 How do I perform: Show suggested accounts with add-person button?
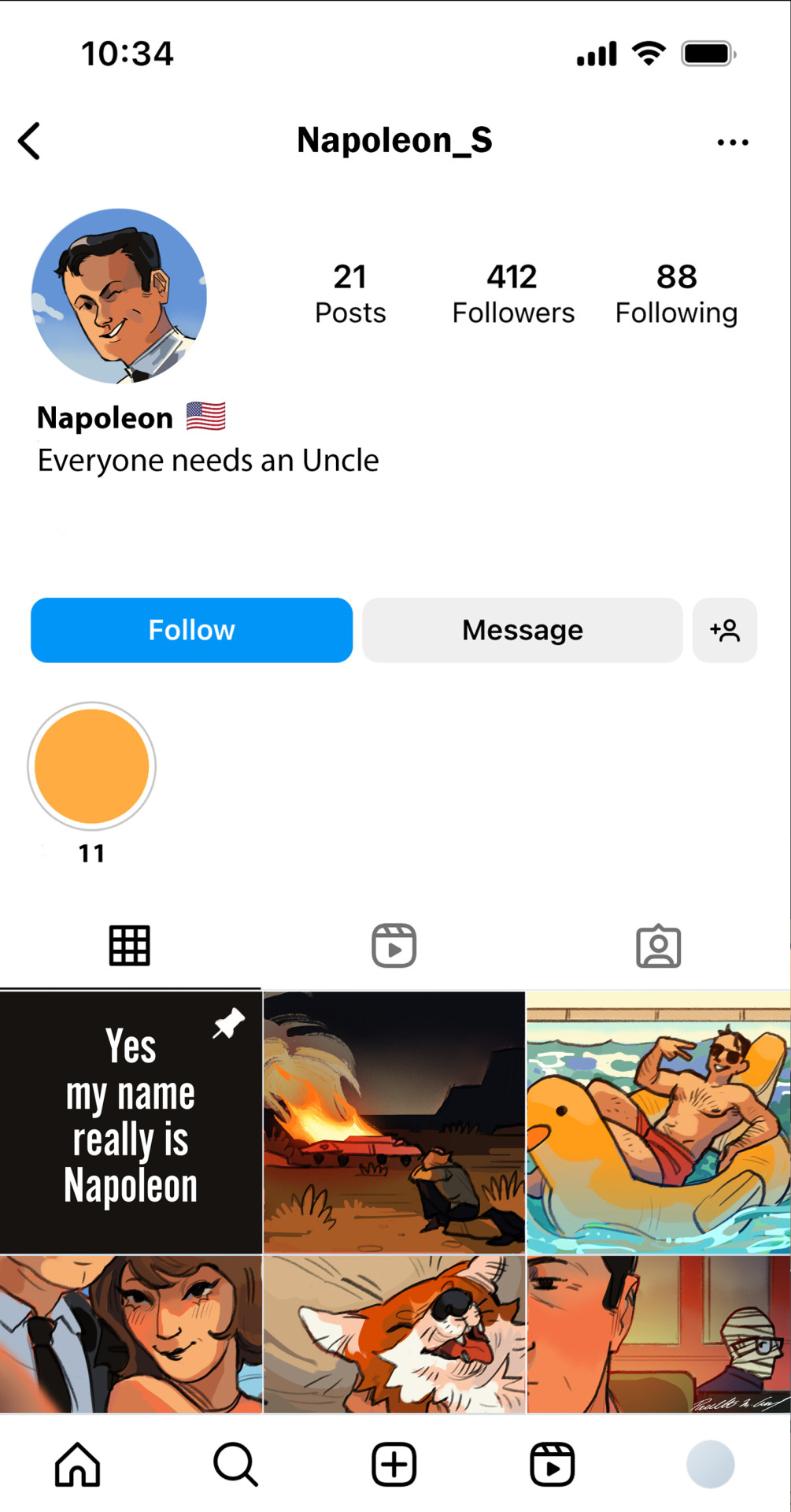point(724,630)
